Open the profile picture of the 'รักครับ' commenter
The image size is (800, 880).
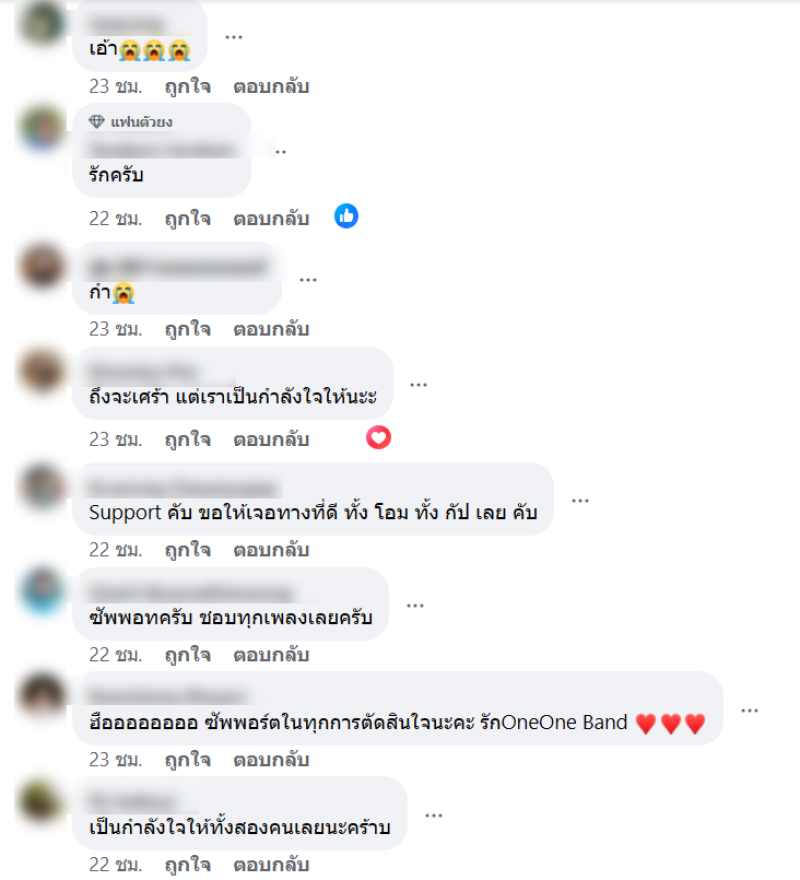pos(43,130)
